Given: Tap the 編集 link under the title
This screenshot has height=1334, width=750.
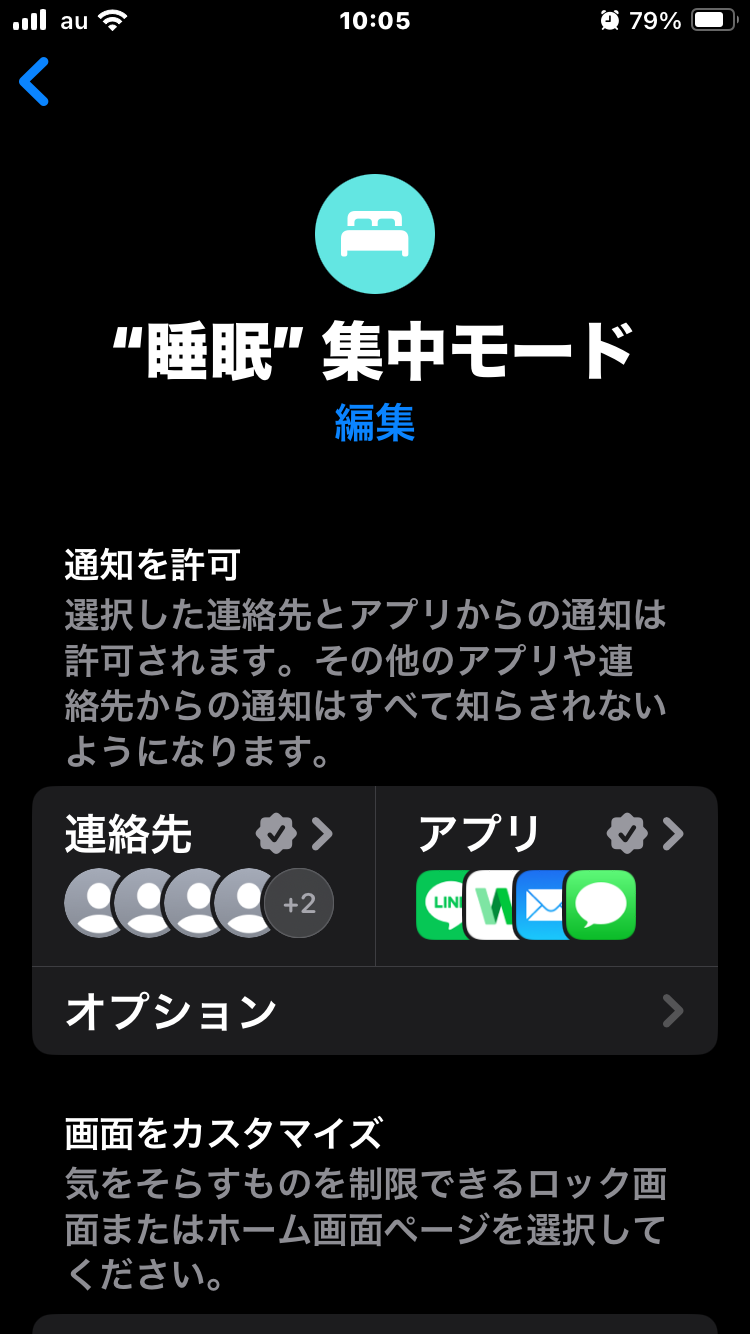Looking at the screenshot, I should click(x=374, y=423).
